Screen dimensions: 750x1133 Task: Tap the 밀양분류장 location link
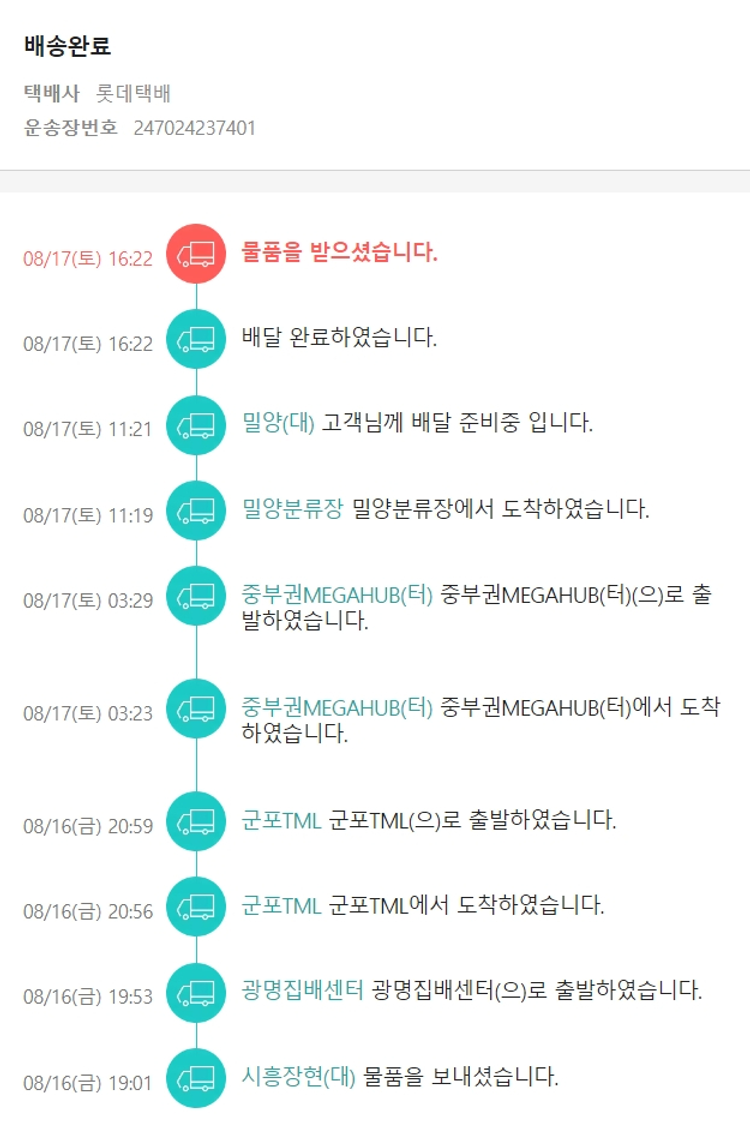point(292,509)
